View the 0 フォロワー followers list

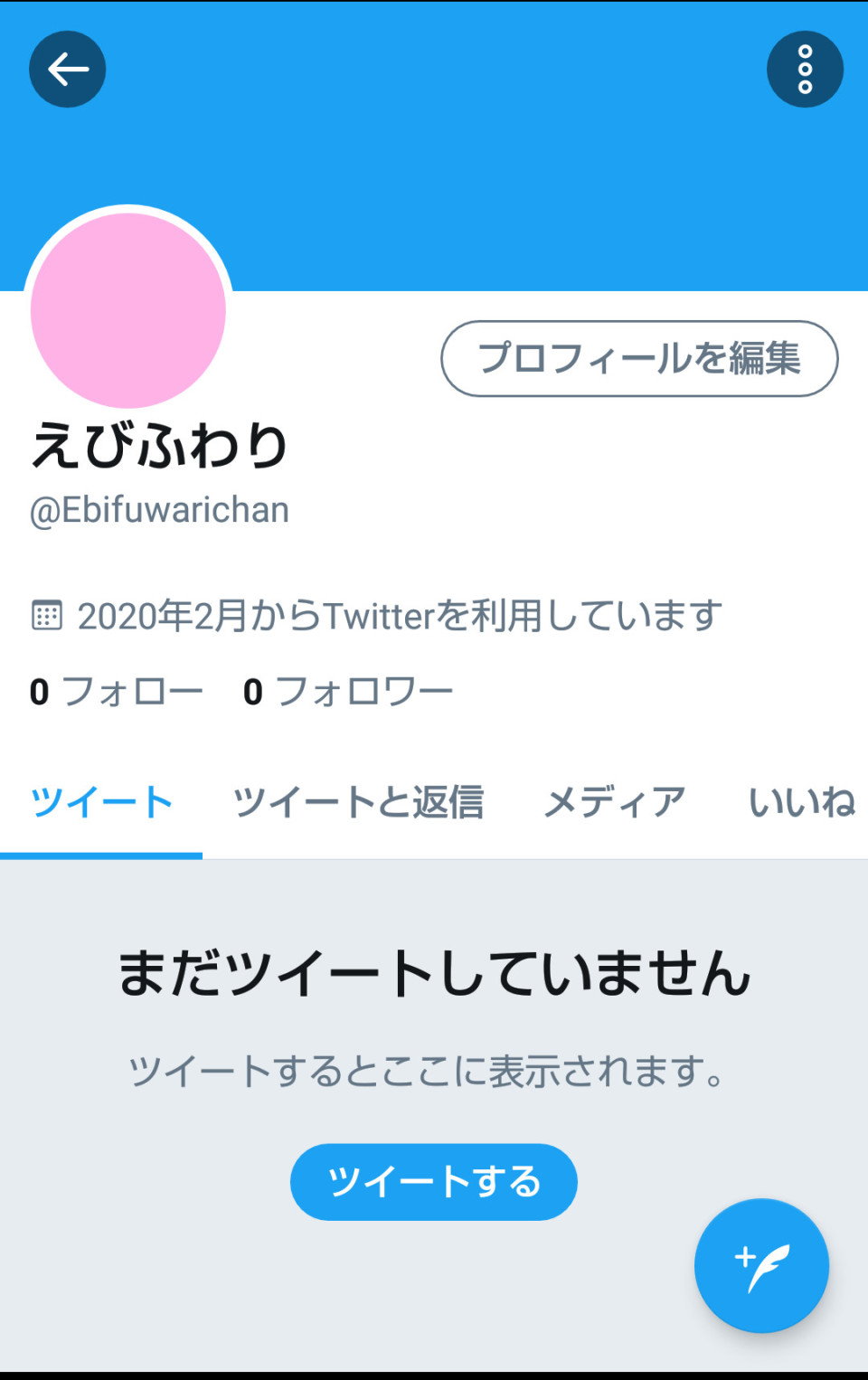(x=348, y=692)
